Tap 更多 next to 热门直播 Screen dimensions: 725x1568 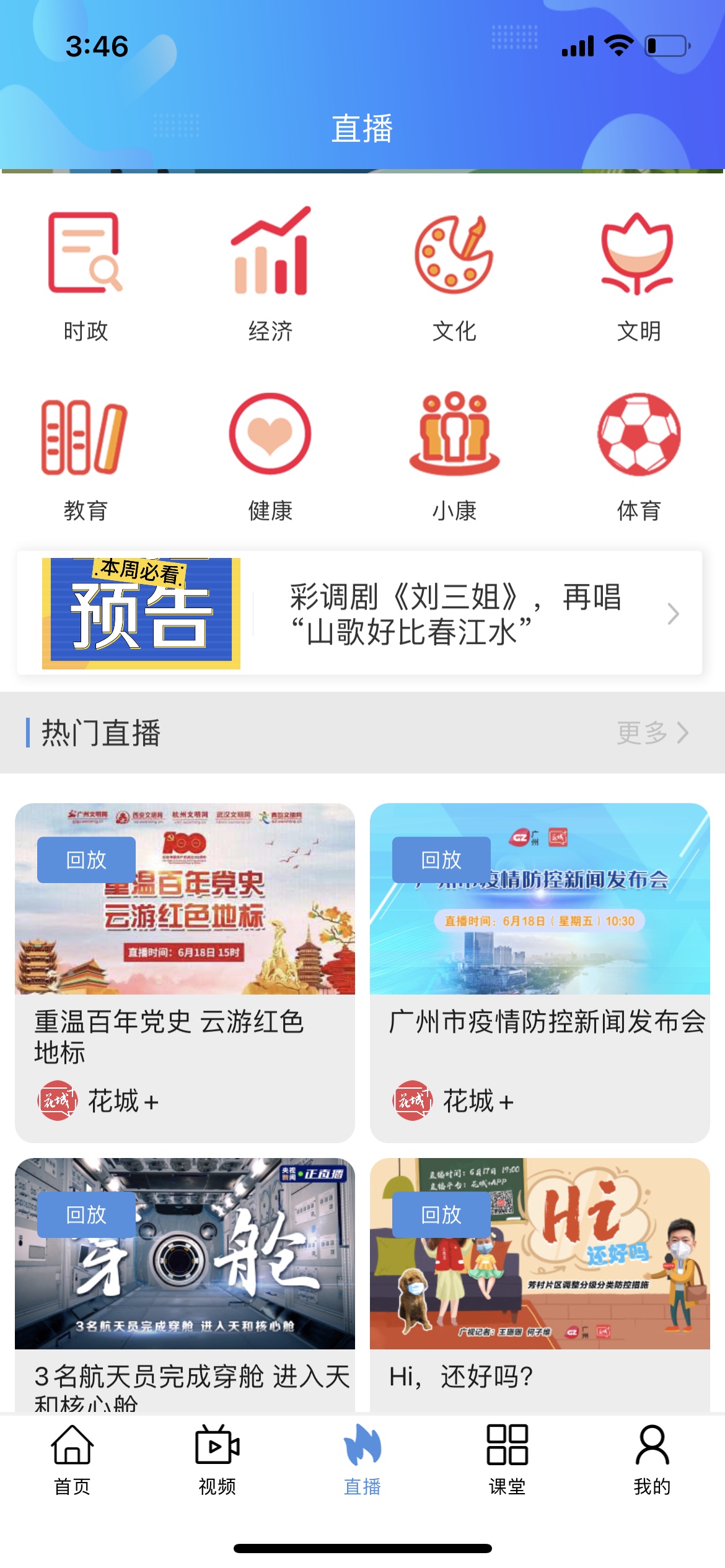click(x=652, y=733)
